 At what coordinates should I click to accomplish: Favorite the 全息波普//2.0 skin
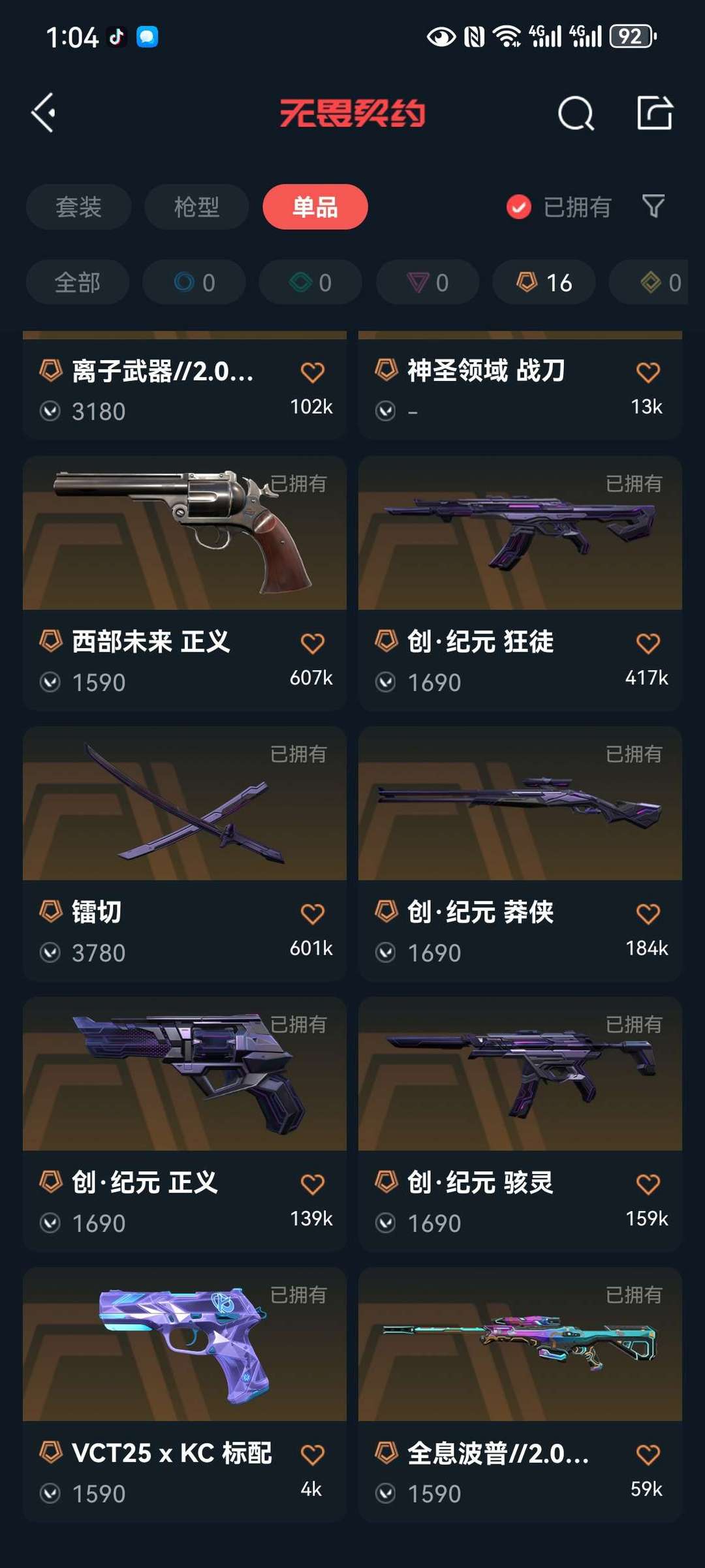tap(648, 1454)
